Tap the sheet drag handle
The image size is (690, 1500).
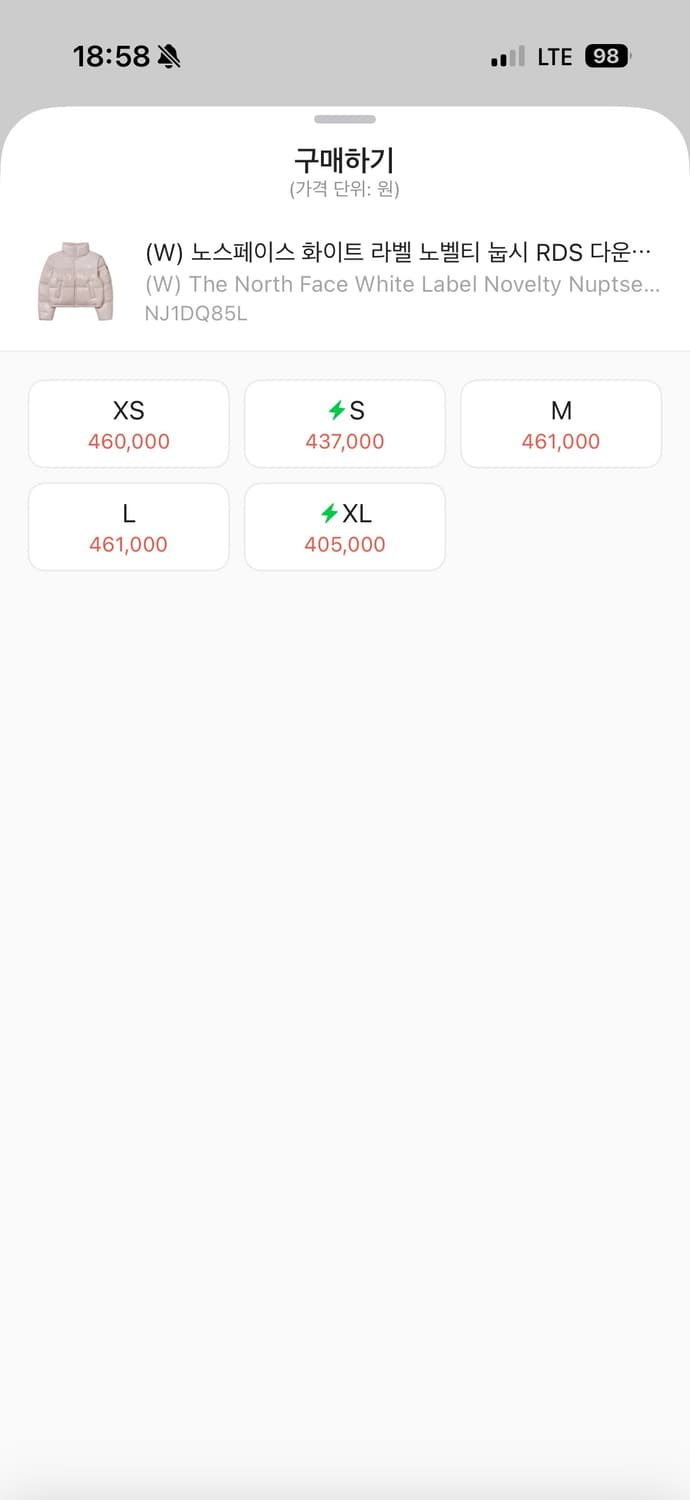[x=345, y=119]
